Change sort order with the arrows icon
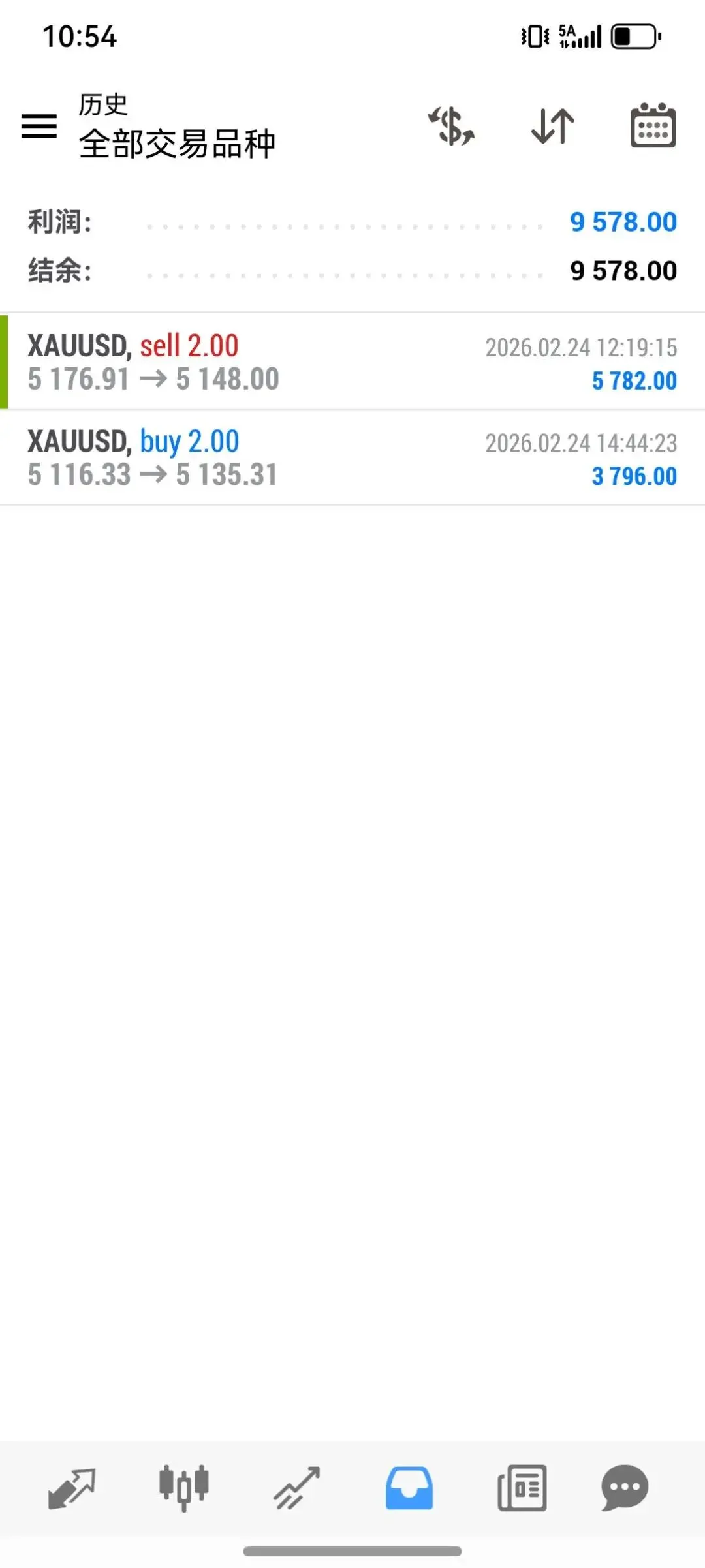This screenshot has height=1568, width=705. tap(552, 125)
